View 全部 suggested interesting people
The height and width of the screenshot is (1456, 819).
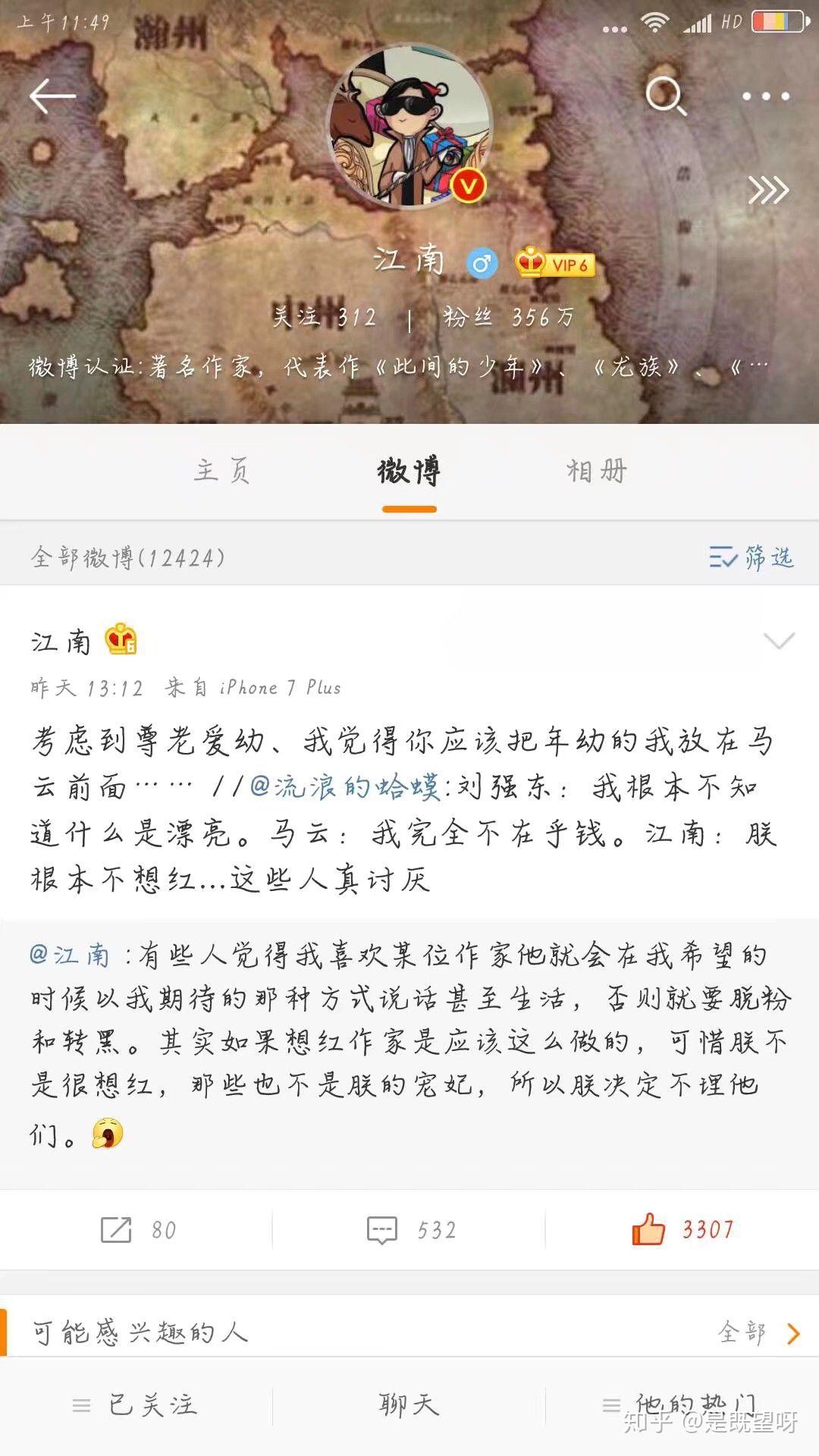[x=751, y=1335]
